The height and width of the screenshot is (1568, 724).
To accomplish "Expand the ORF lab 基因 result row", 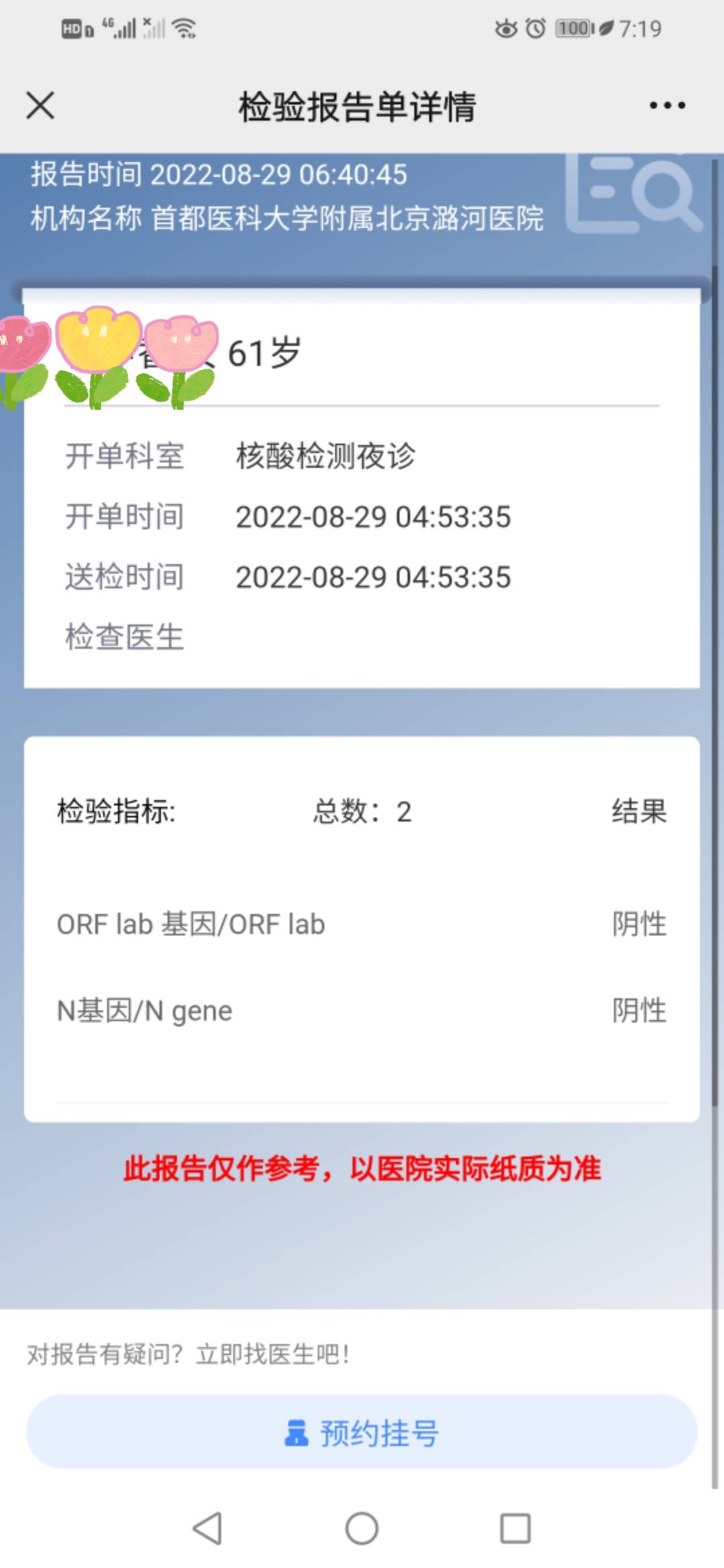I will (x=362, y=923).
